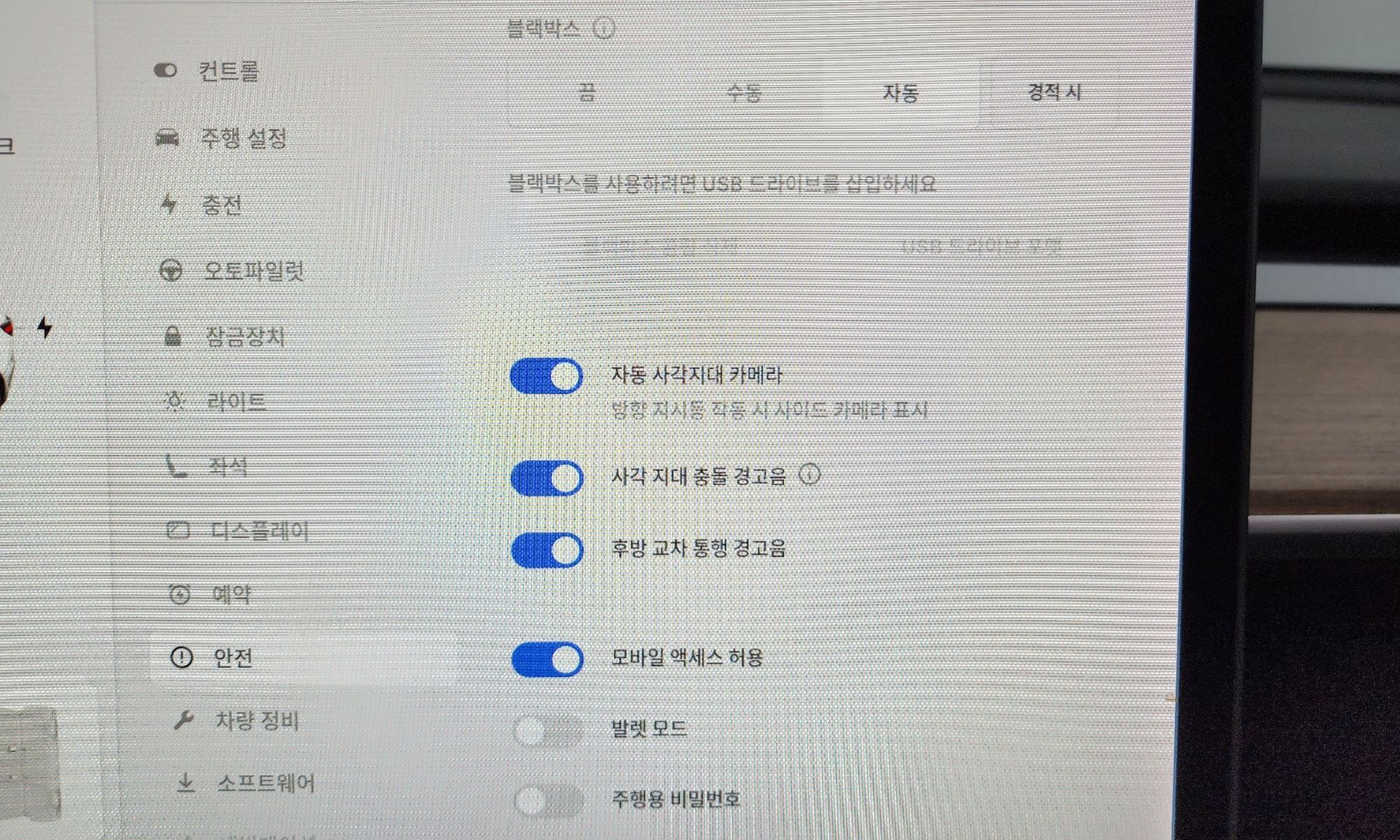Disable 자동 사각지대 카메라
This screenshot has height=840, width=1400.
[547, 377]
